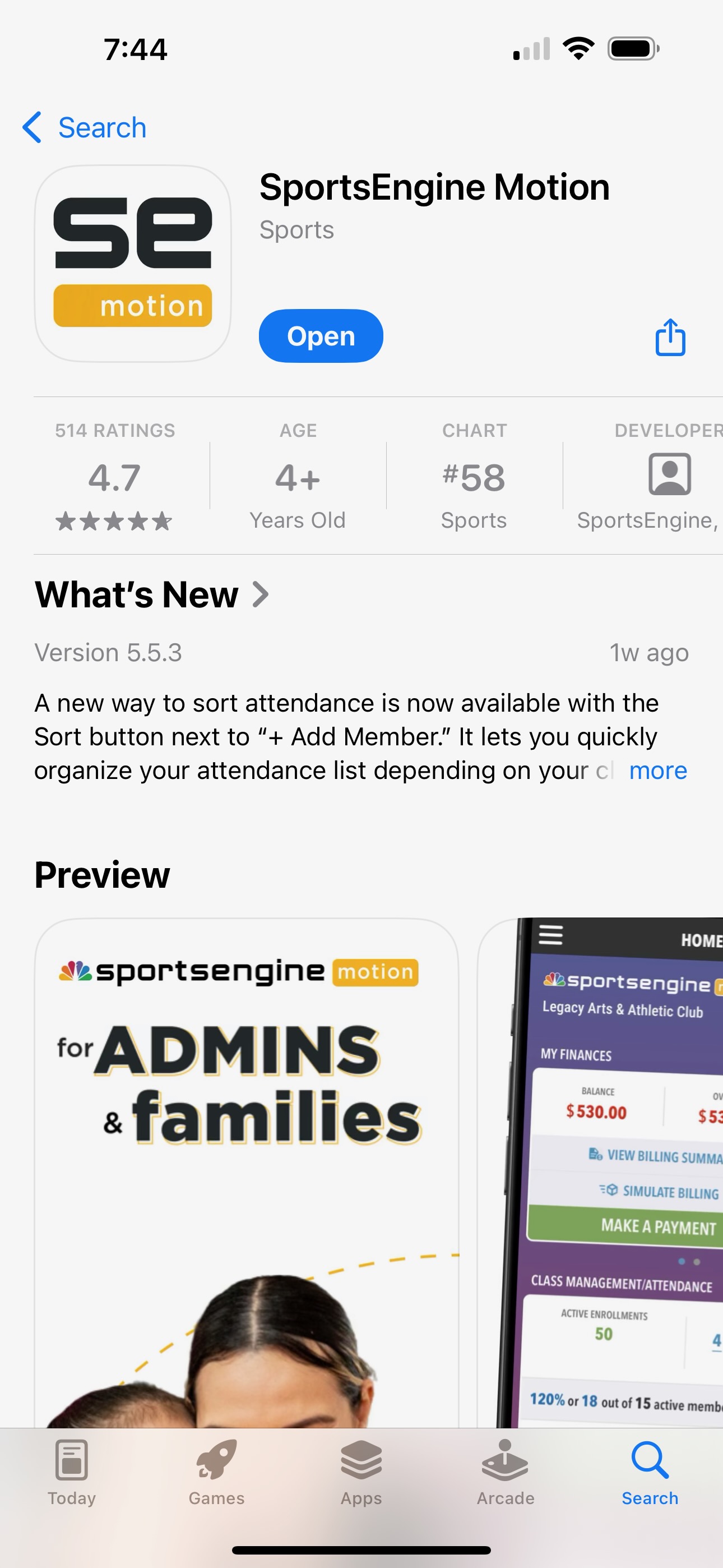Go back to Search results
This screenshot has height=1568, width=723.
click(x=85, y=128)
